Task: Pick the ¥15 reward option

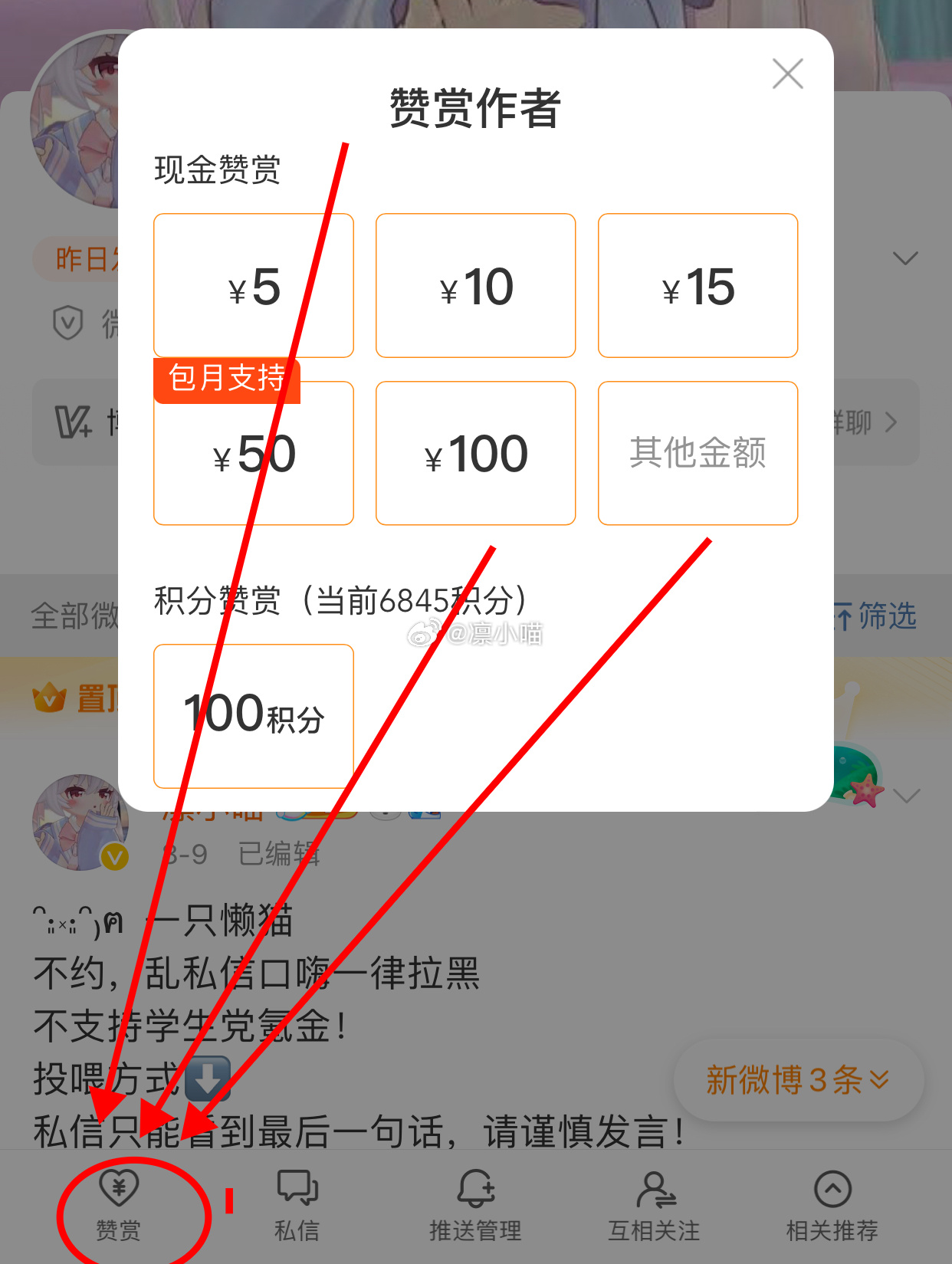Action: [x=698, y=286]
